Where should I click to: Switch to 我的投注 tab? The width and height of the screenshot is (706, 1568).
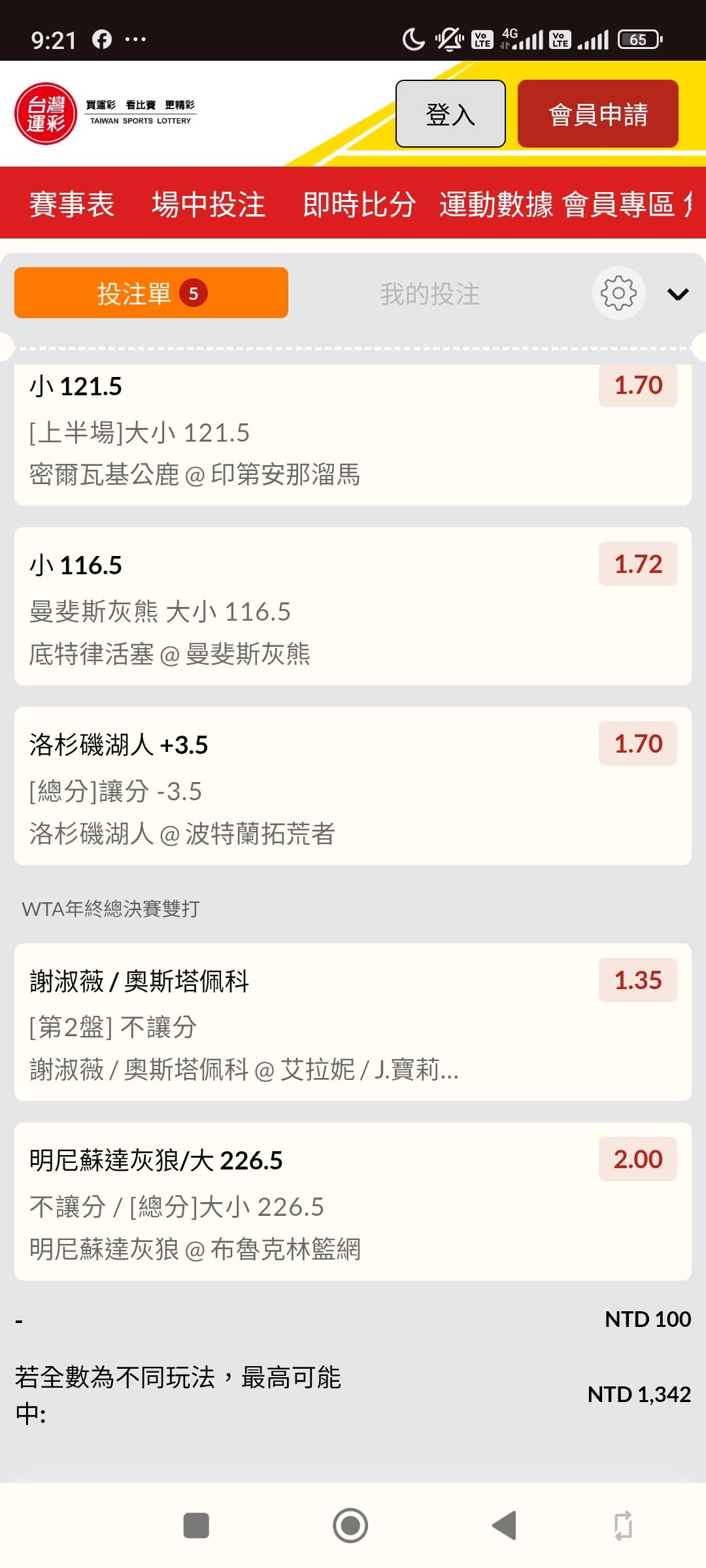(x=429, y=293)
